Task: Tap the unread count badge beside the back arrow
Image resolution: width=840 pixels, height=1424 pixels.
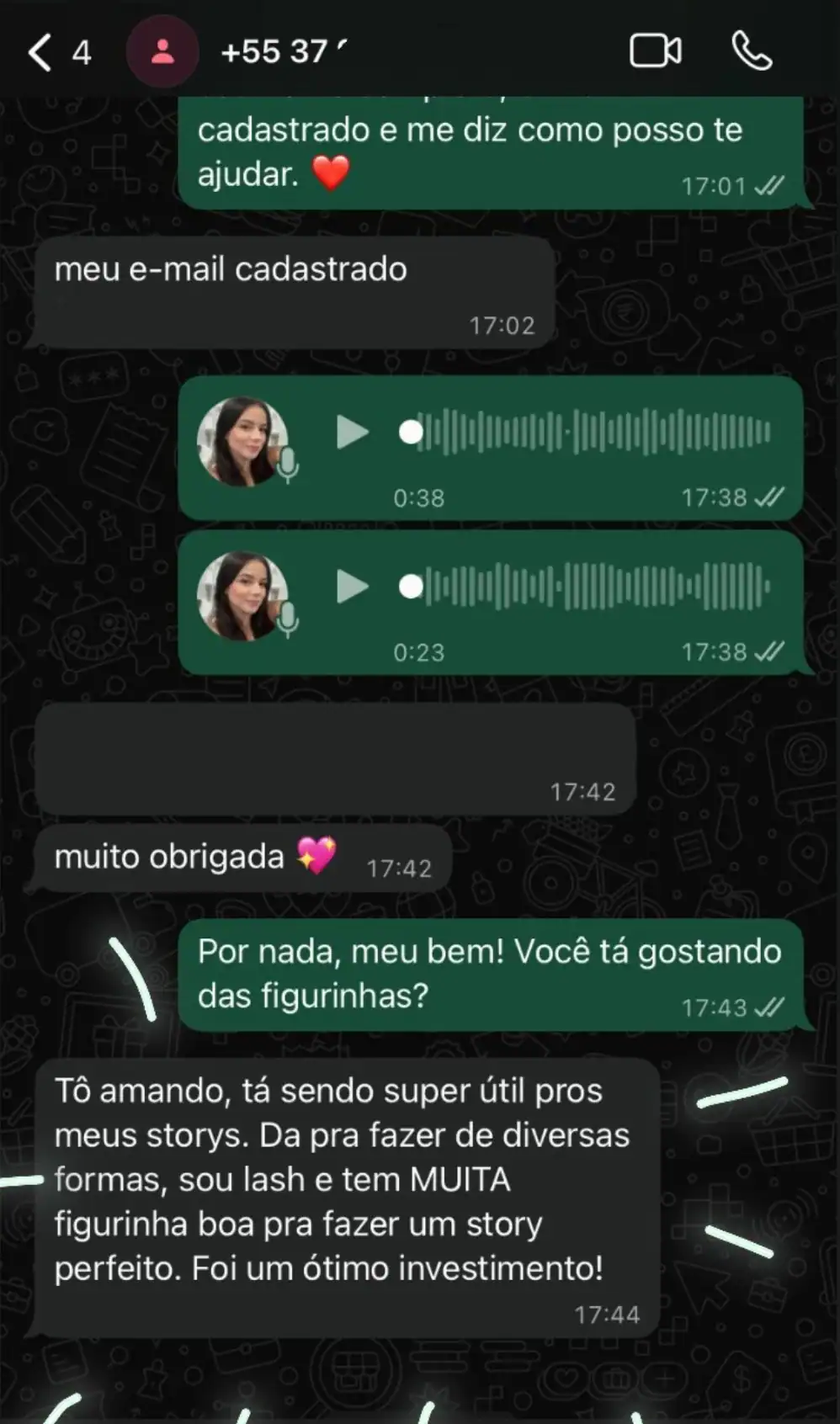Action: pyautogui.click(x=82, y=51)
